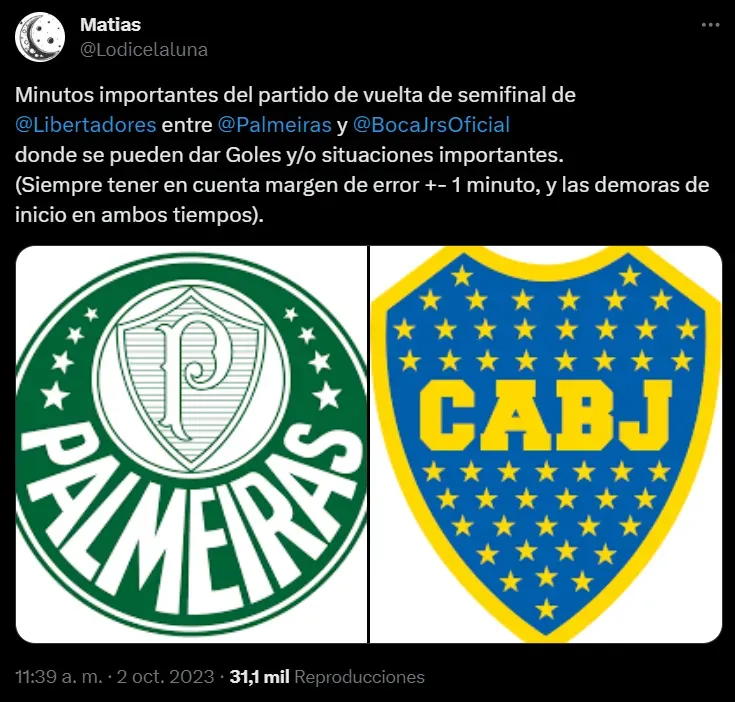Image resolution: width=735 pixels, height=702 pixels.
Task: Follow the @Libertadores mention link
Action: 86,125
